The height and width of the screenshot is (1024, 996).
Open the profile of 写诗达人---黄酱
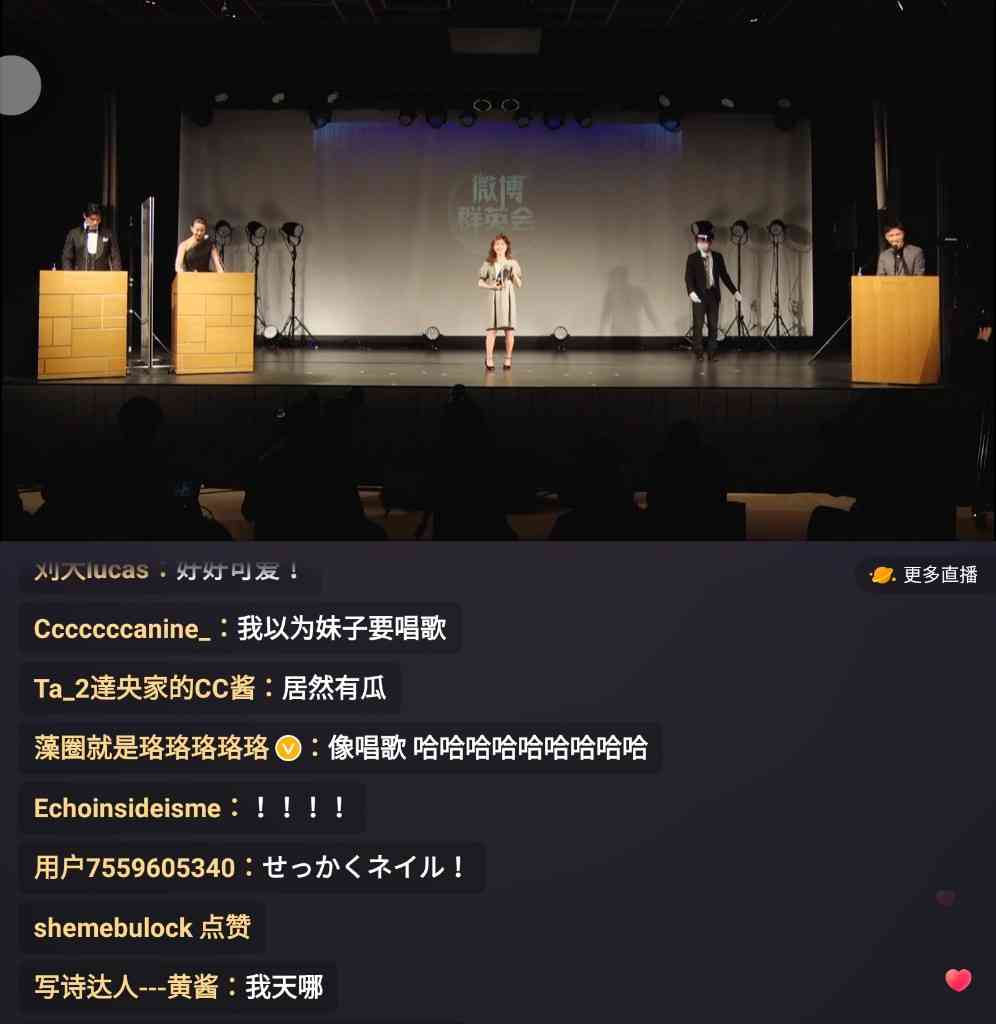pos(127,988)
